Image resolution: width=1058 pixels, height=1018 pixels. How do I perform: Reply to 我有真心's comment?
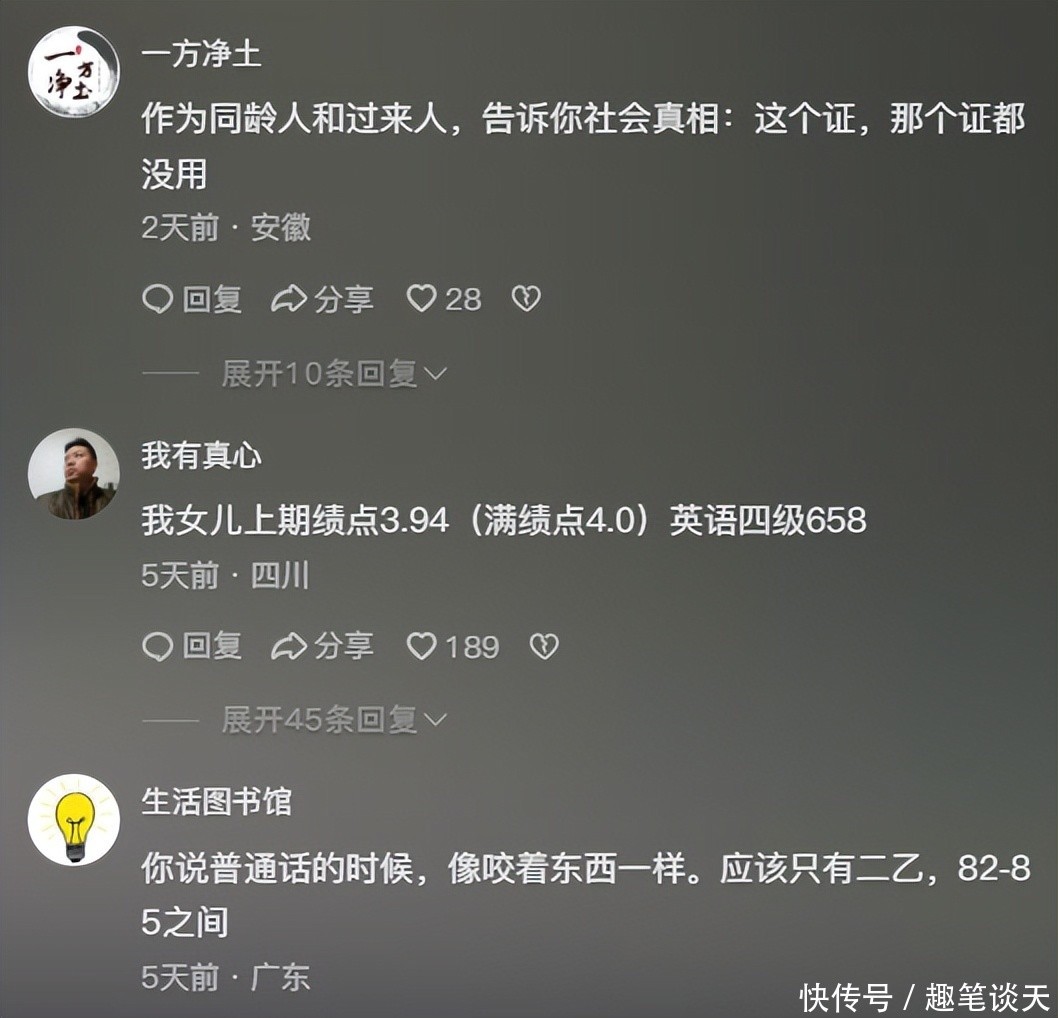coord(192,646)
